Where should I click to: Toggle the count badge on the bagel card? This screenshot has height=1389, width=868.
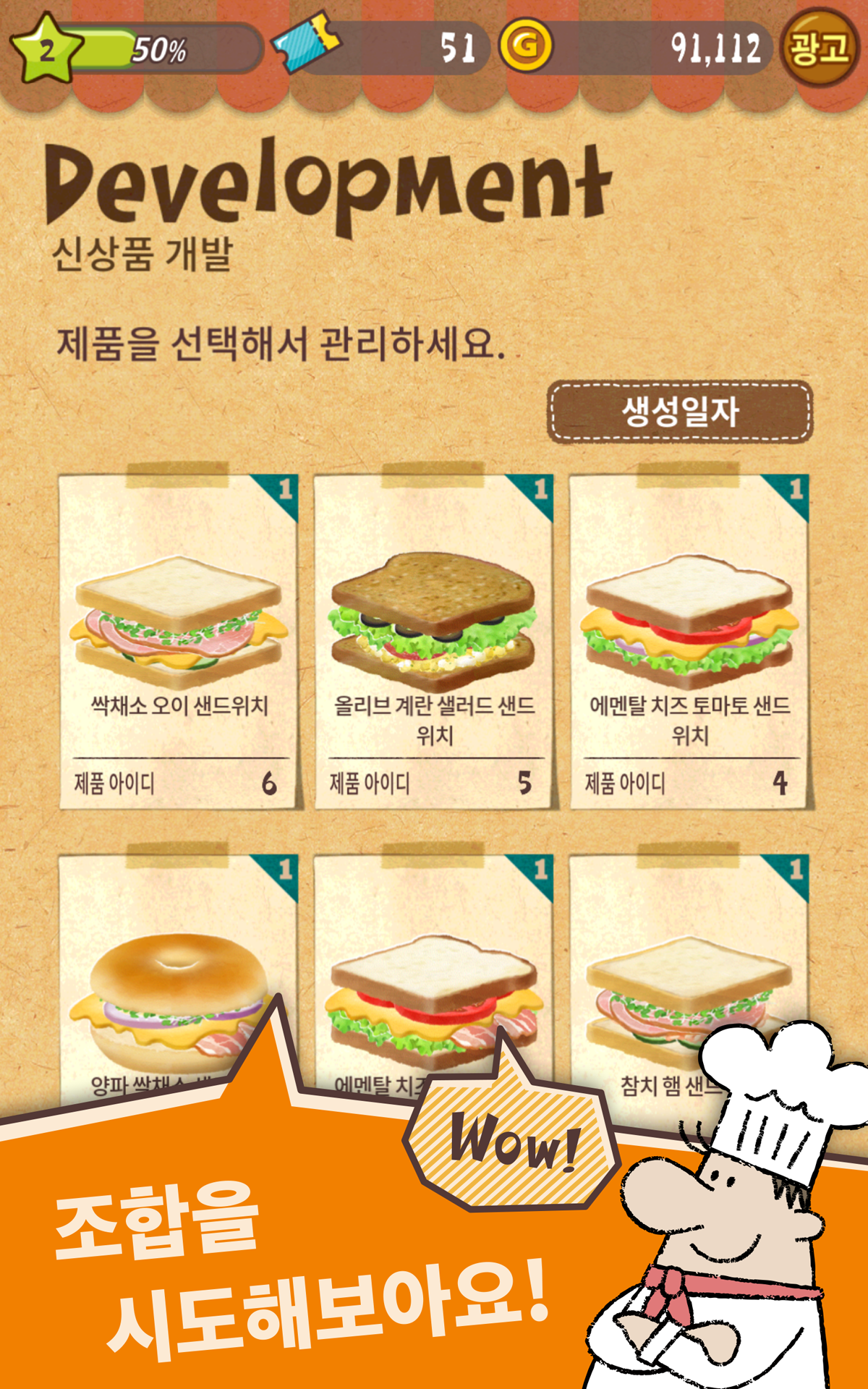point(286,870)
